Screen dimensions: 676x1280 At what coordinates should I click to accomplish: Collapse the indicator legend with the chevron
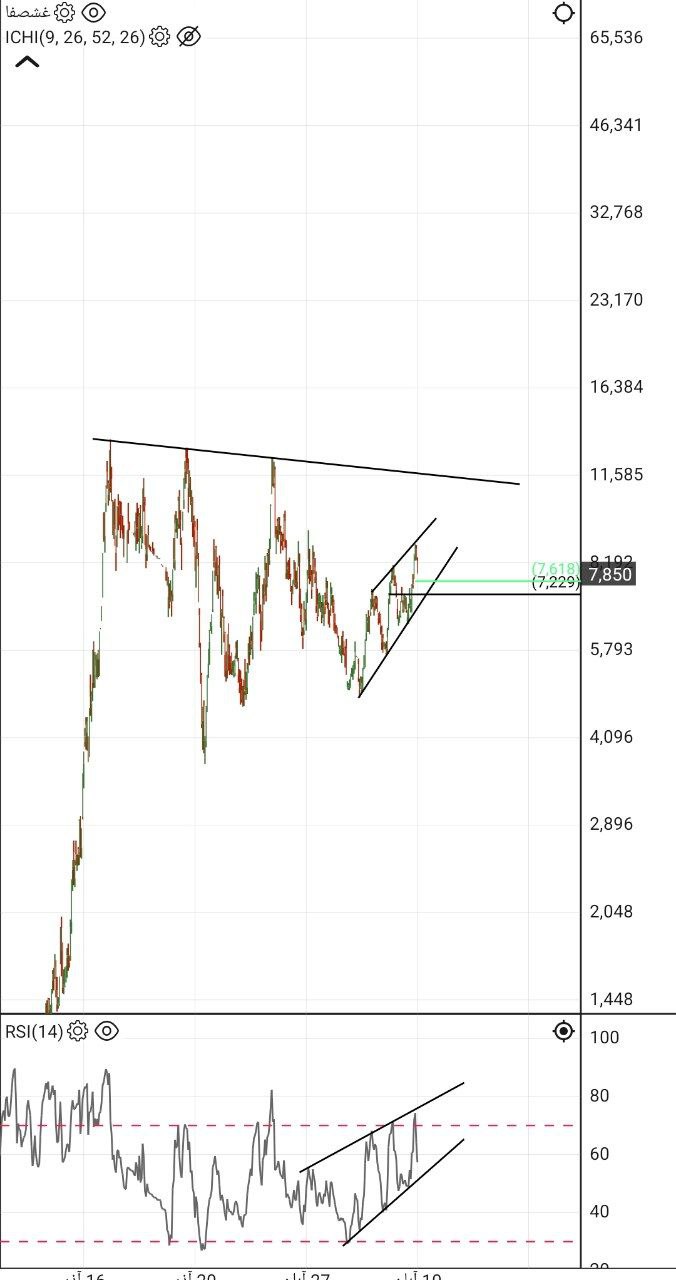[27, 62]
